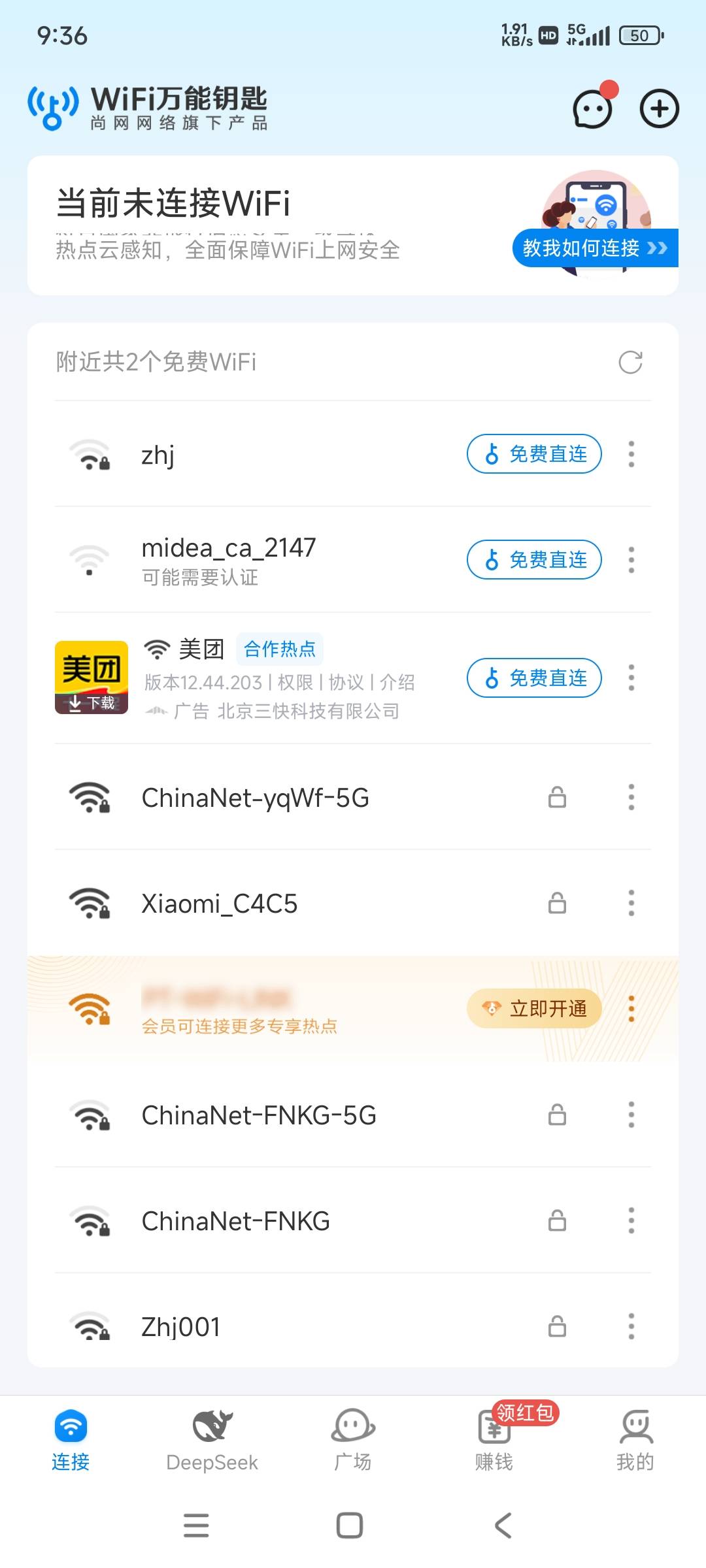Tap the plus icon in the header
The width and height of the screenshot is (706, 1568).
pos(659,108)
